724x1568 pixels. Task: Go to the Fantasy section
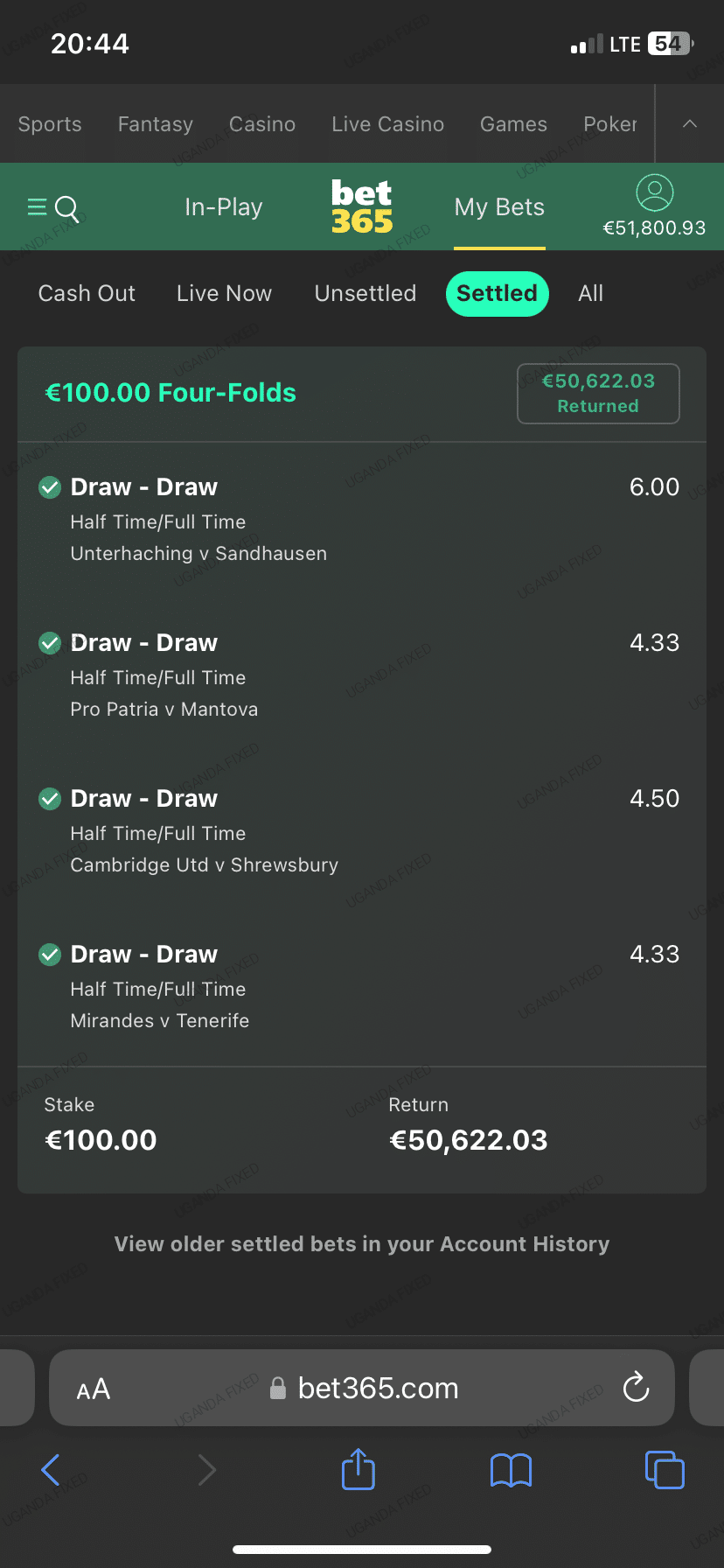coord(156,124)
